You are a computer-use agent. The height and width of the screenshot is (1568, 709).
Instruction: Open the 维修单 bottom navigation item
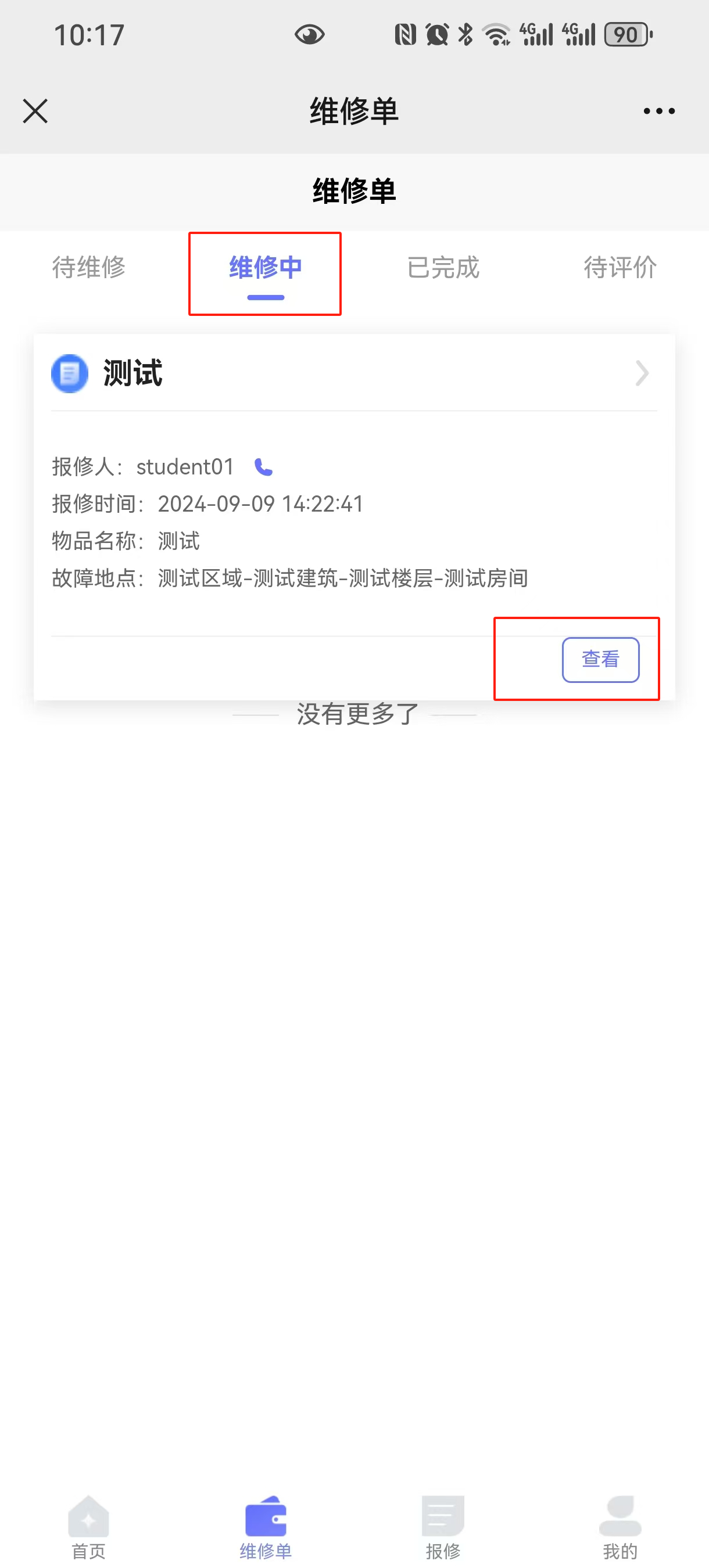point(266,1527)
